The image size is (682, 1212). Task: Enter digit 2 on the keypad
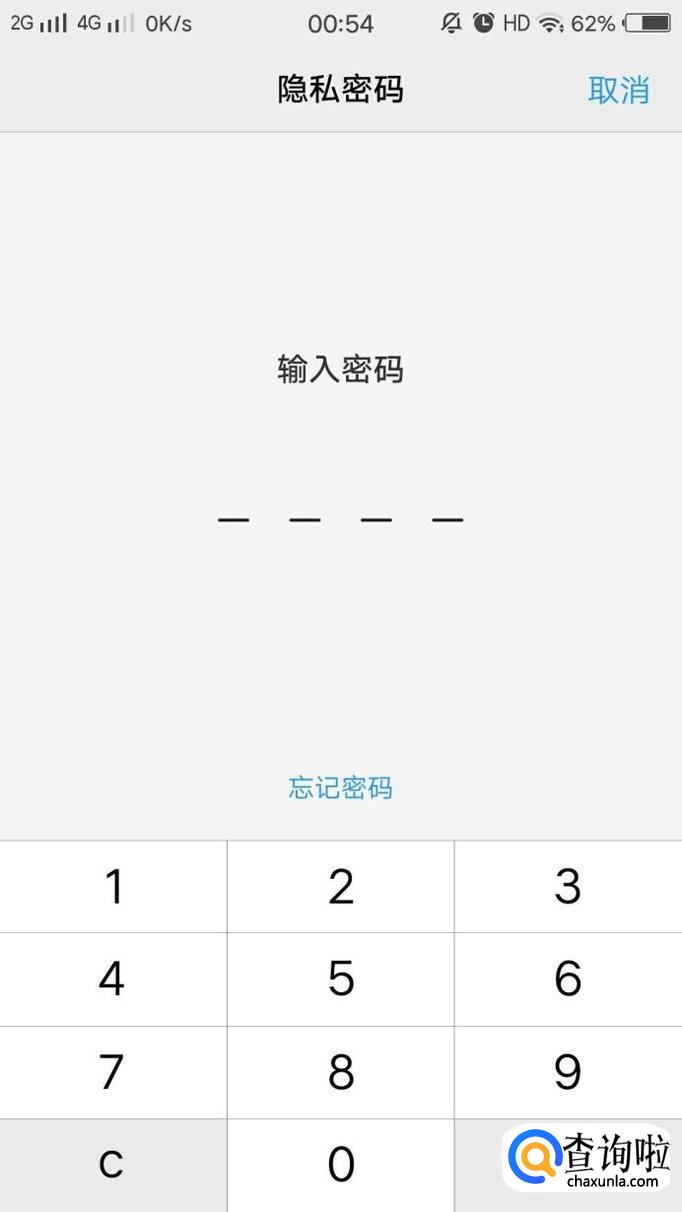(341, 887)
